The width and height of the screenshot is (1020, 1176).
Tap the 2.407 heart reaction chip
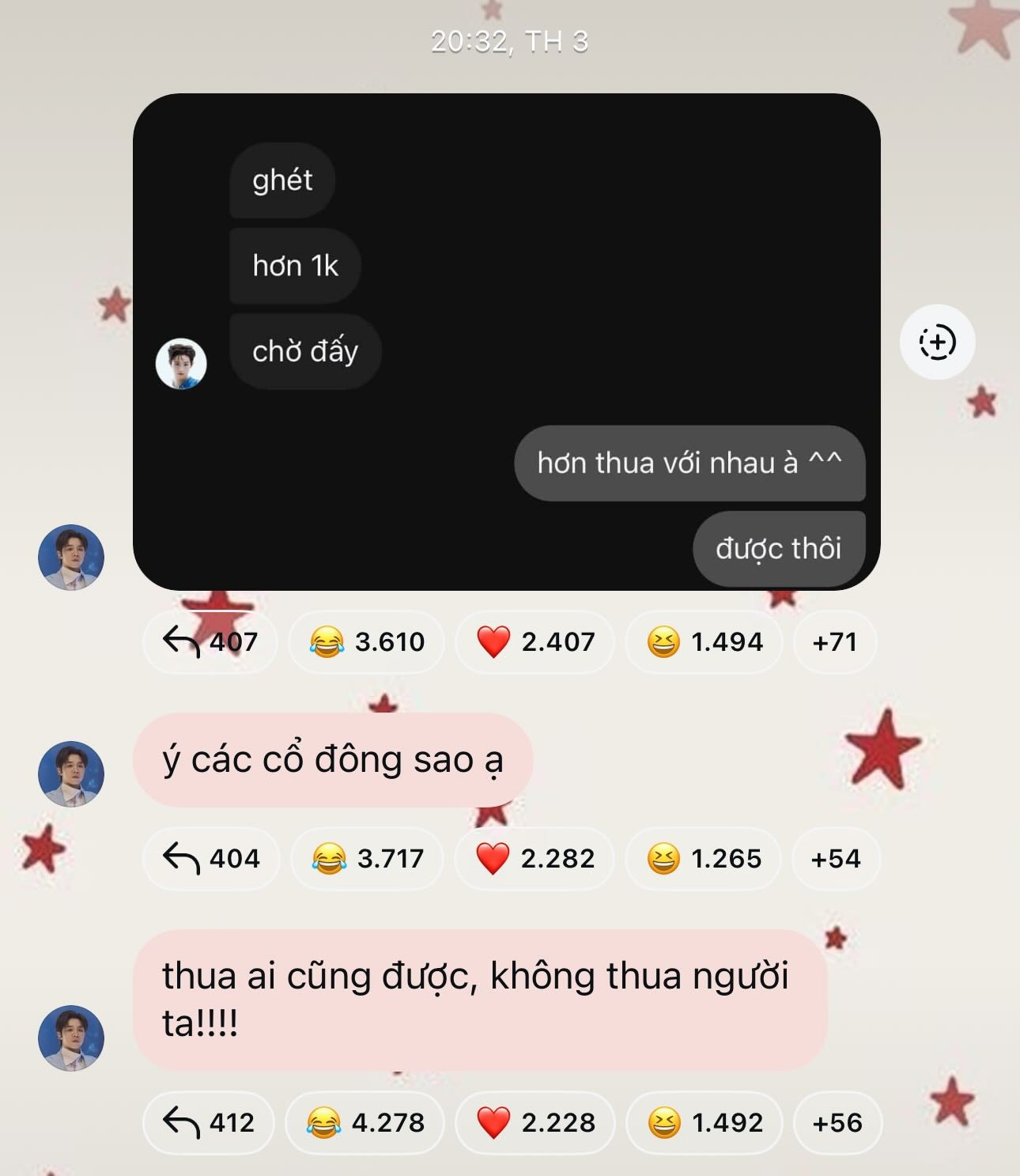(535, 641)
